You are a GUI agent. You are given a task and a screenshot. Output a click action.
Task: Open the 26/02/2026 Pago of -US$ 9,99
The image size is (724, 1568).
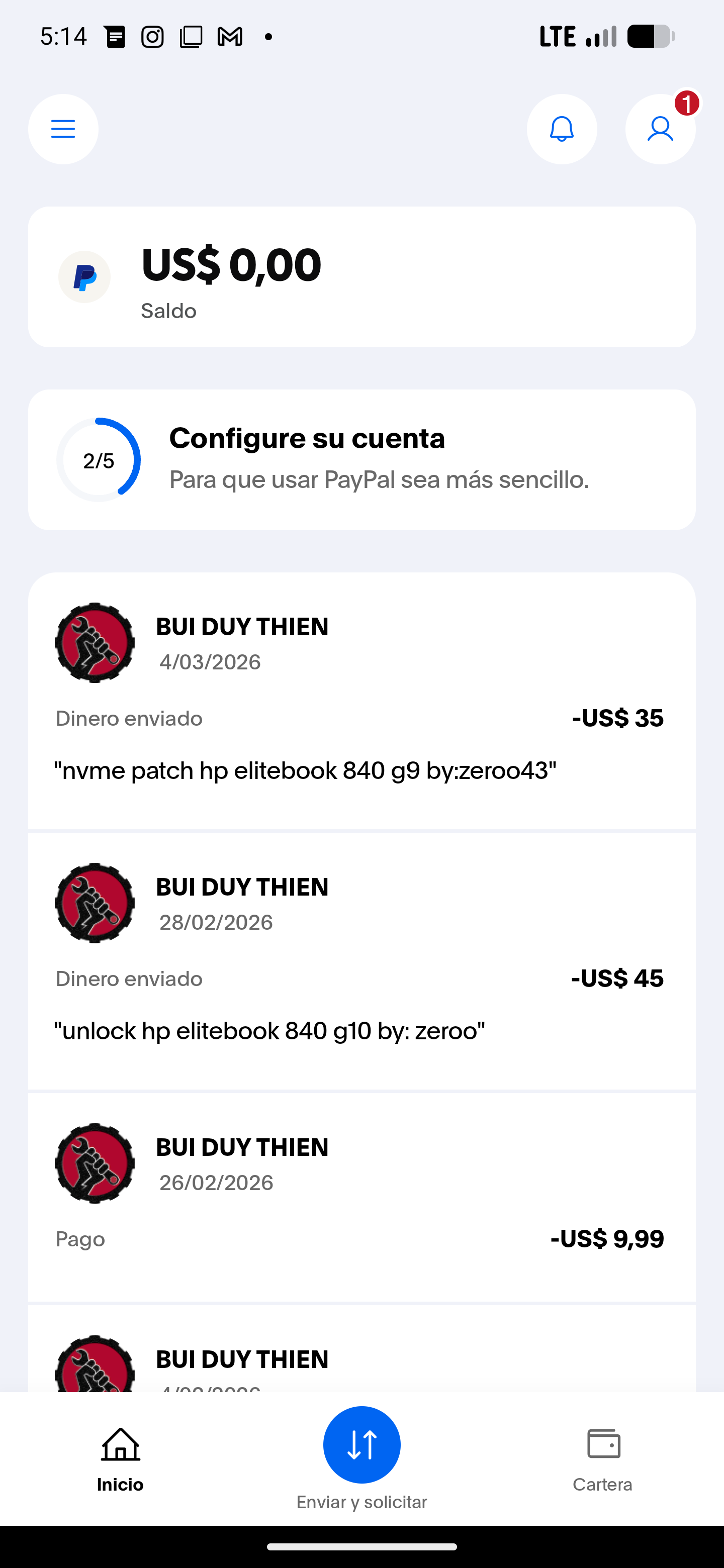pyautogui.click(x=361, y=1196)
